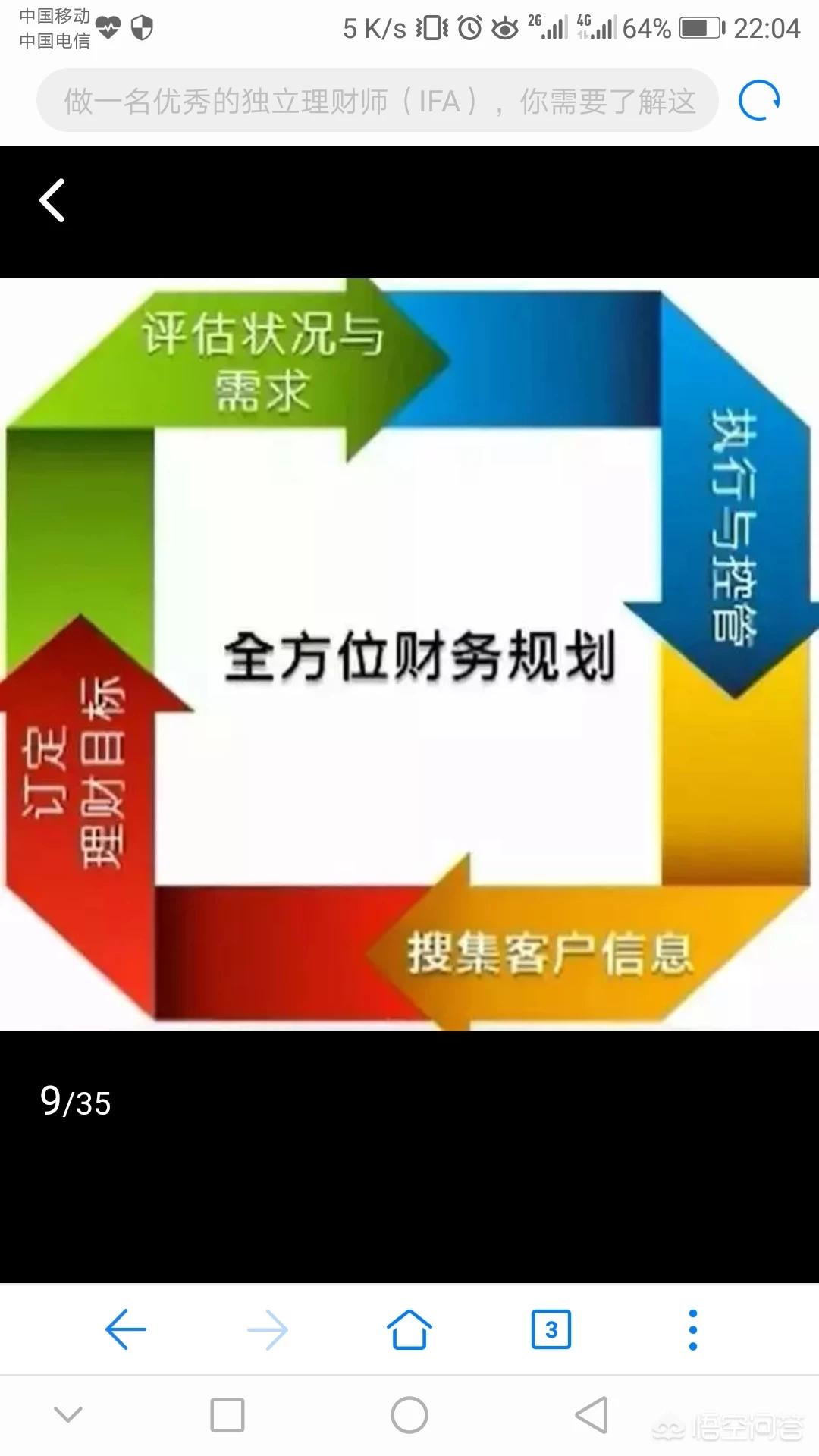This screenshot has height=1456, width=819.
Task: Tap the system back triangle
Action: [x=592, y=1415]
